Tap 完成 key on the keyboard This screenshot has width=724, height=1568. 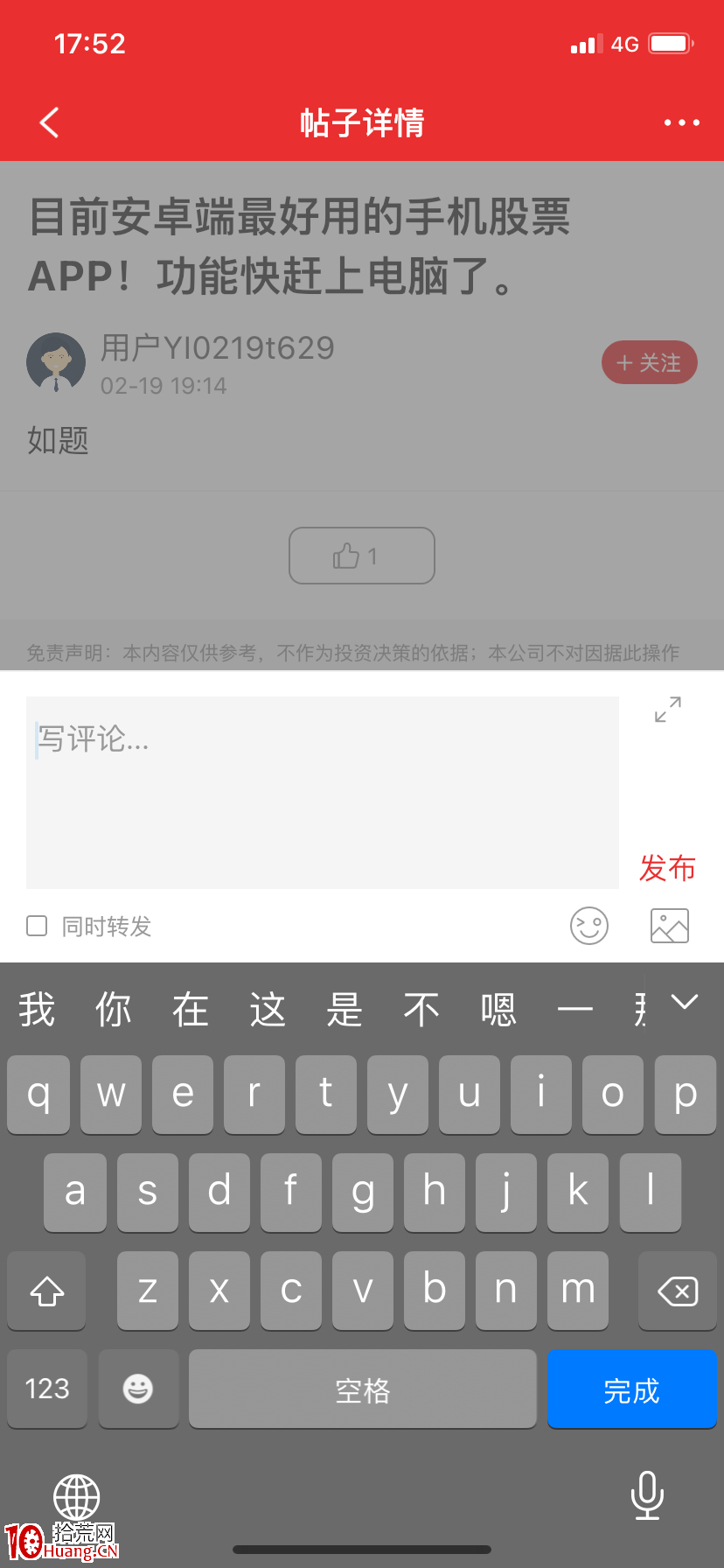click(x=631, y=1389)
